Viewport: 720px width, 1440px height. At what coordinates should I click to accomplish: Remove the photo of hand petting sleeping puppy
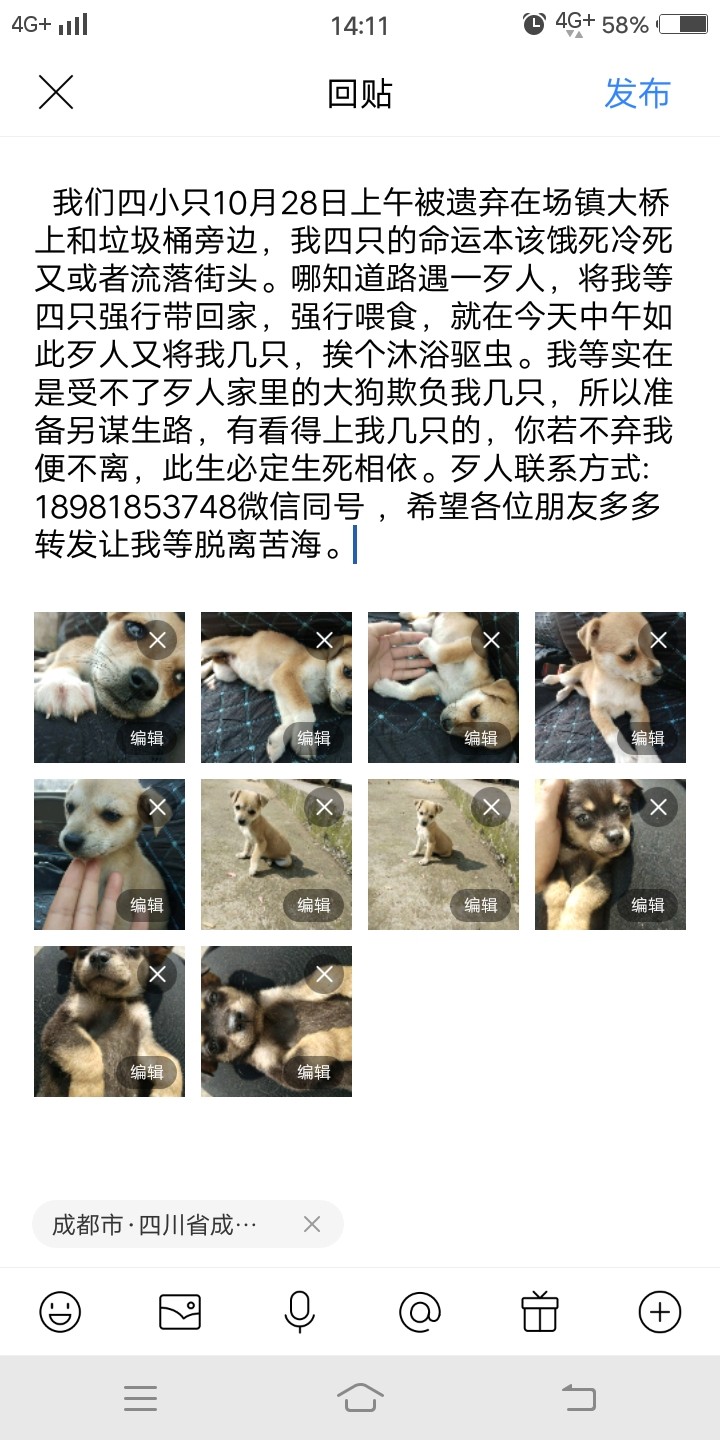point(491,640)
